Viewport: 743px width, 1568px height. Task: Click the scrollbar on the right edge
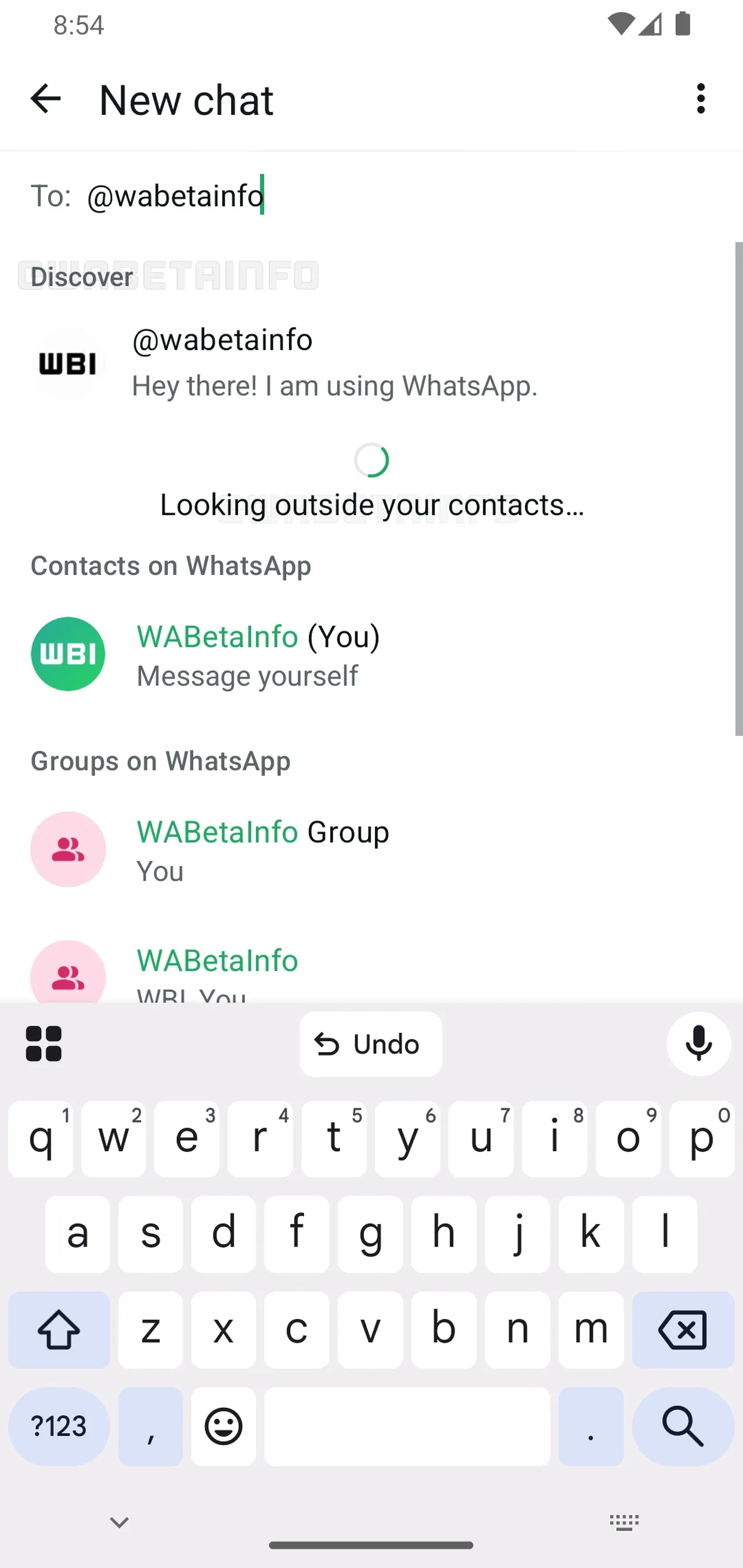click(738, 487)
